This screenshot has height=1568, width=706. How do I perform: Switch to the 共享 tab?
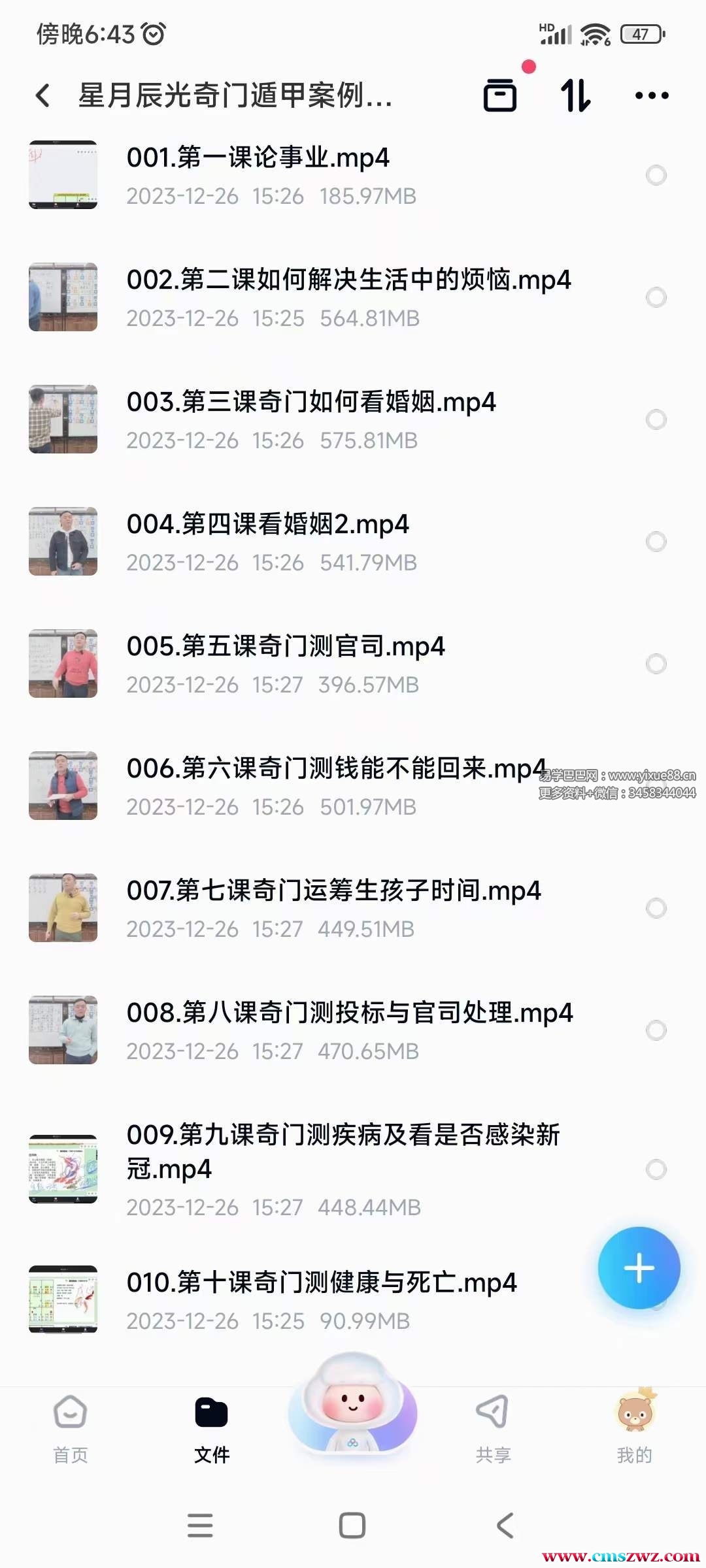tap(493, 1428)
